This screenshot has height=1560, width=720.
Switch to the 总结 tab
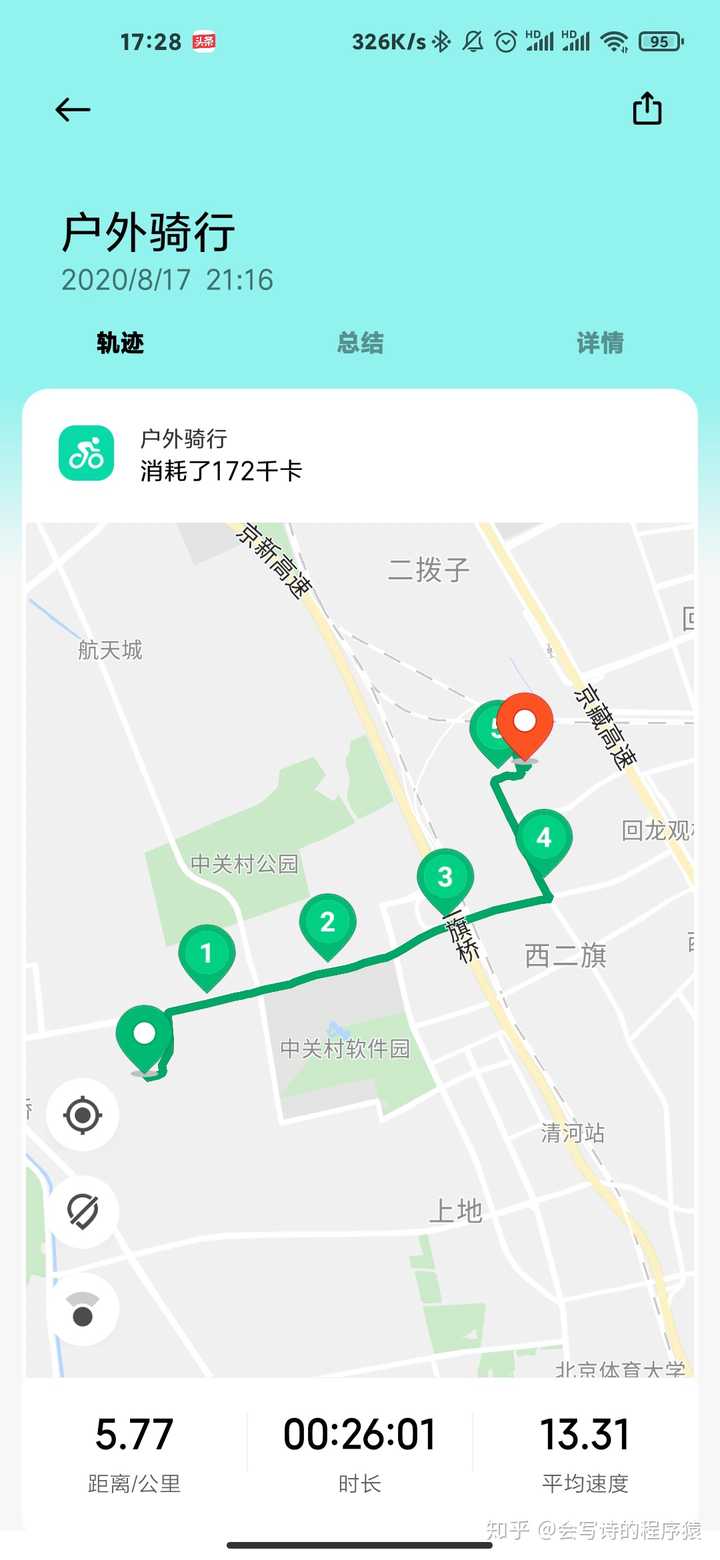[x=360, y=343]
